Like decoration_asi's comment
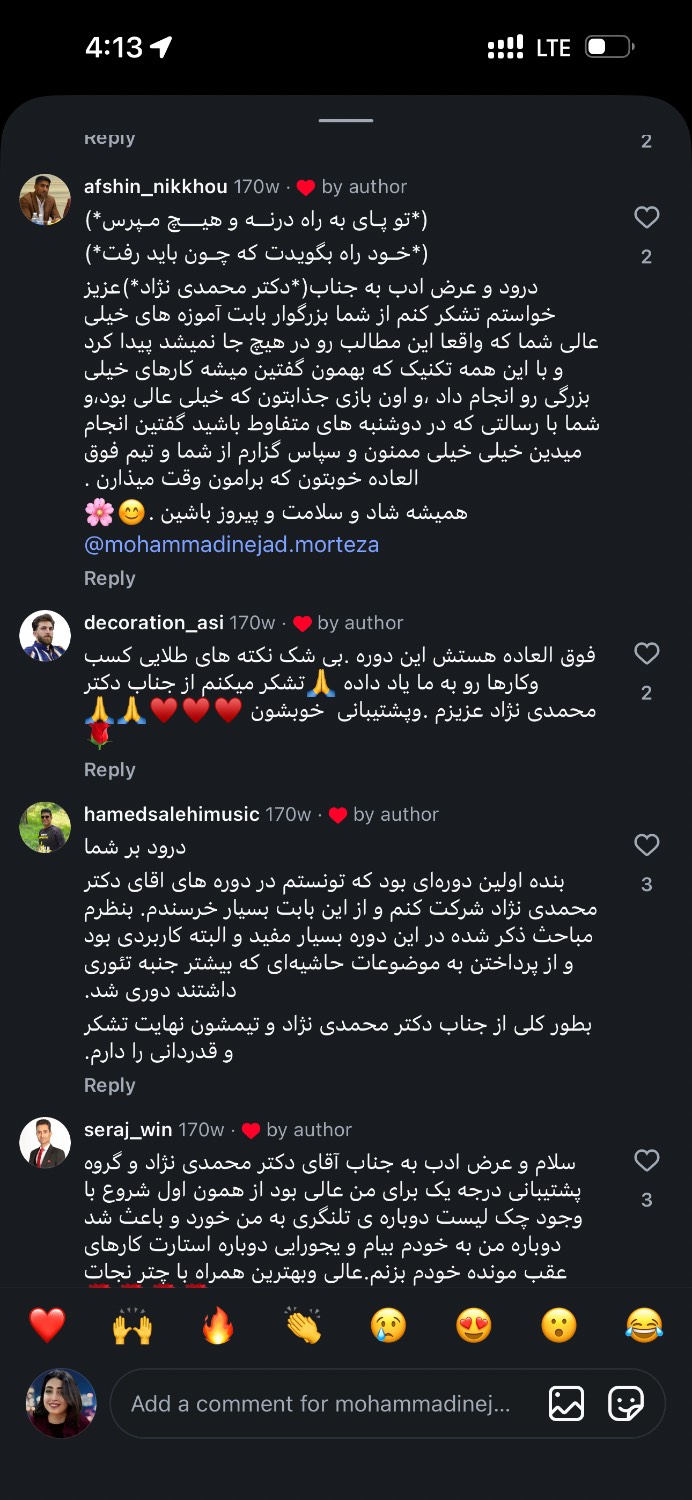Viewport: 692px width, 1500px height. point(647,653)
